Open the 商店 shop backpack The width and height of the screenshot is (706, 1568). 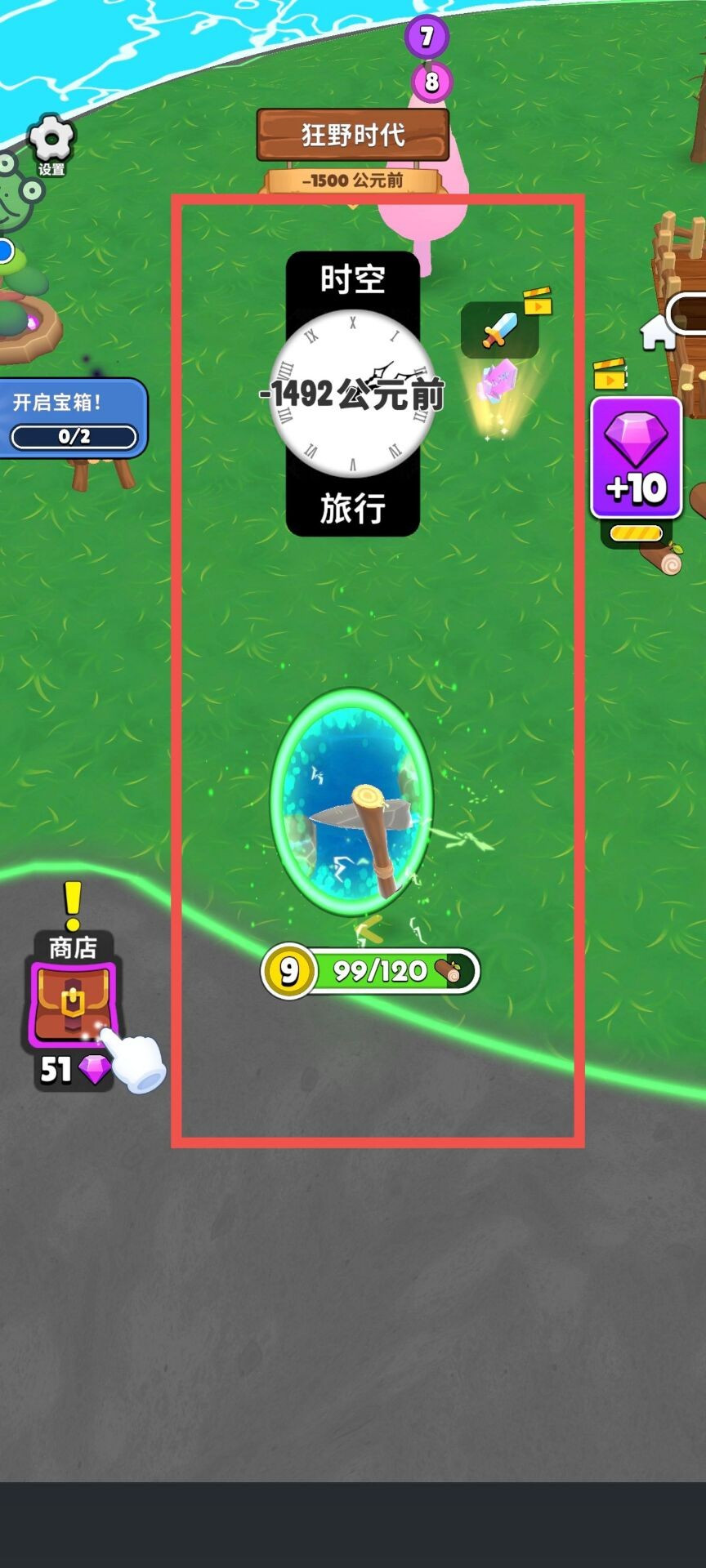pyautogui.click(x=72, y=1002)
